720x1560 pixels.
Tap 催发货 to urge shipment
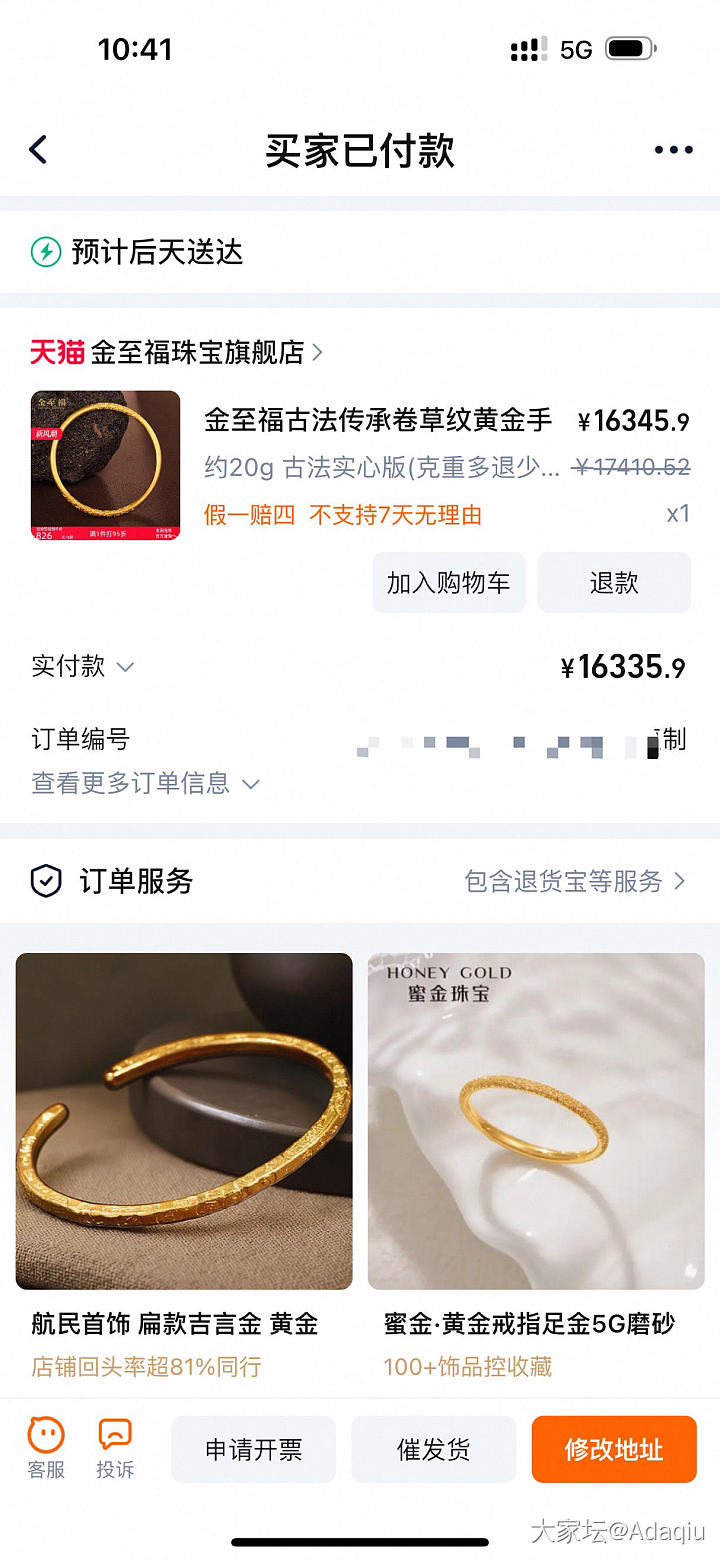click(433, 1449)
